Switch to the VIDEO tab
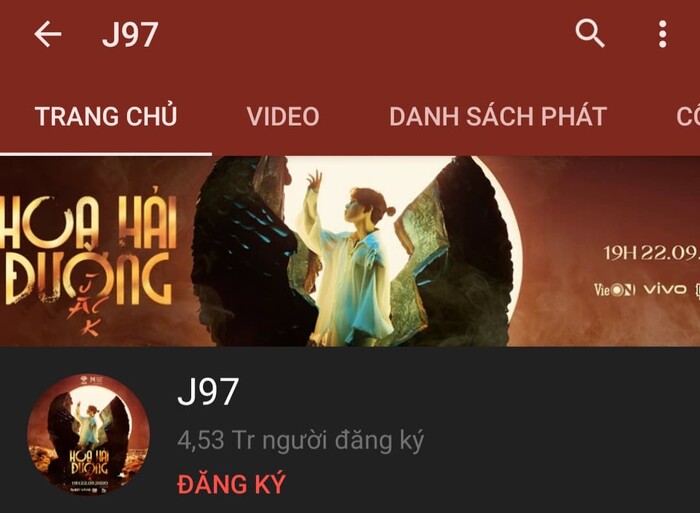Image resolution: width=700 pixels, height=513 pixels. [x=283, y=116]
